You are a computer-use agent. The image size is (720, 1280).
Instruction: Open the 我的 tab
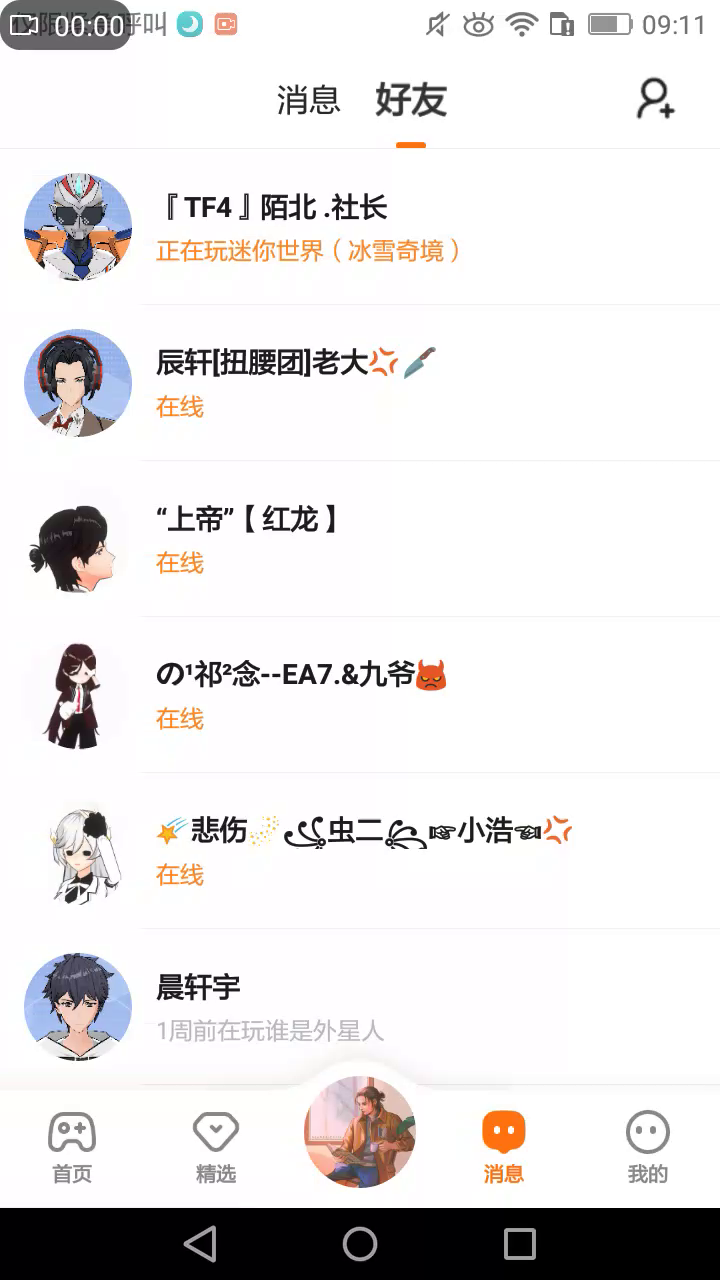click(648, 1147)
